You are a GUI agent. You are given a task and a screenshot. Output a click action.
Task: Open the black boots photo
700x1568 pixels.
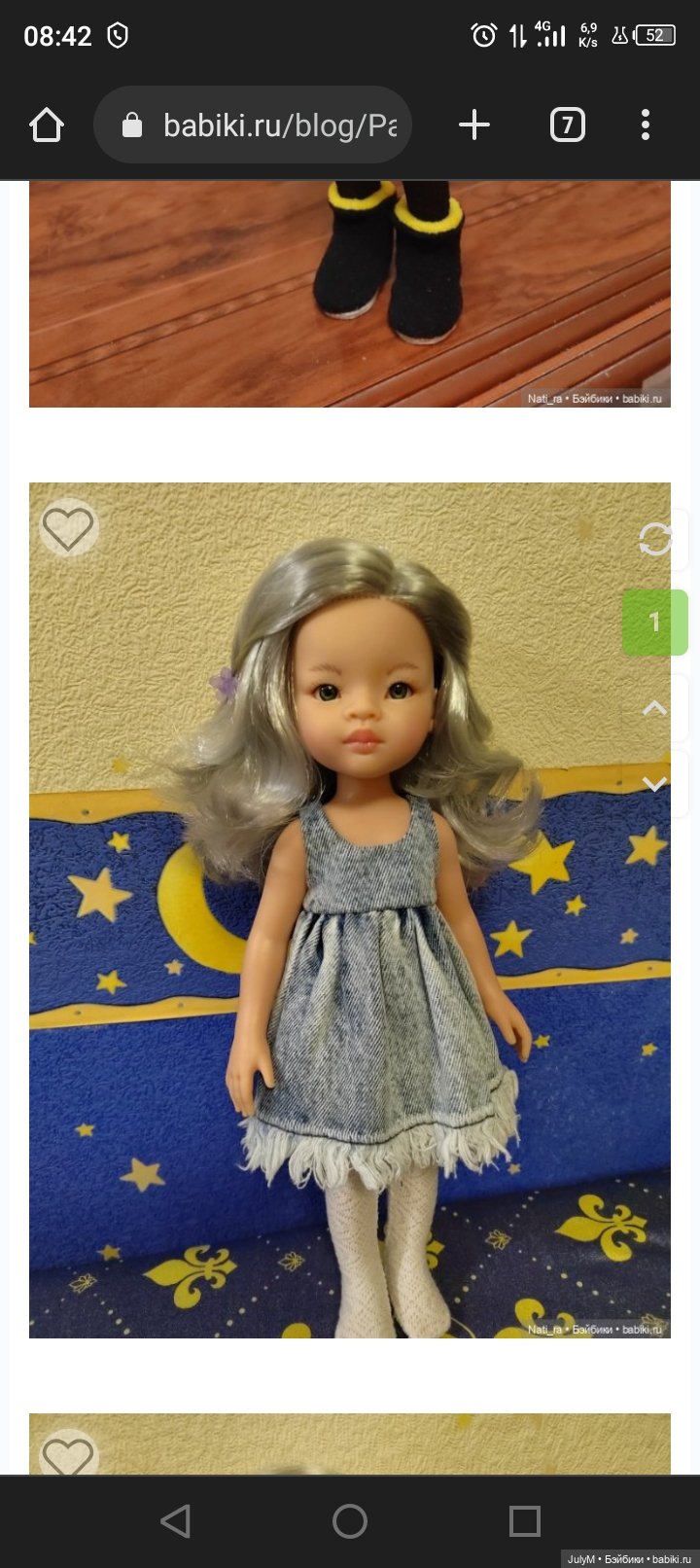(350, 294)
